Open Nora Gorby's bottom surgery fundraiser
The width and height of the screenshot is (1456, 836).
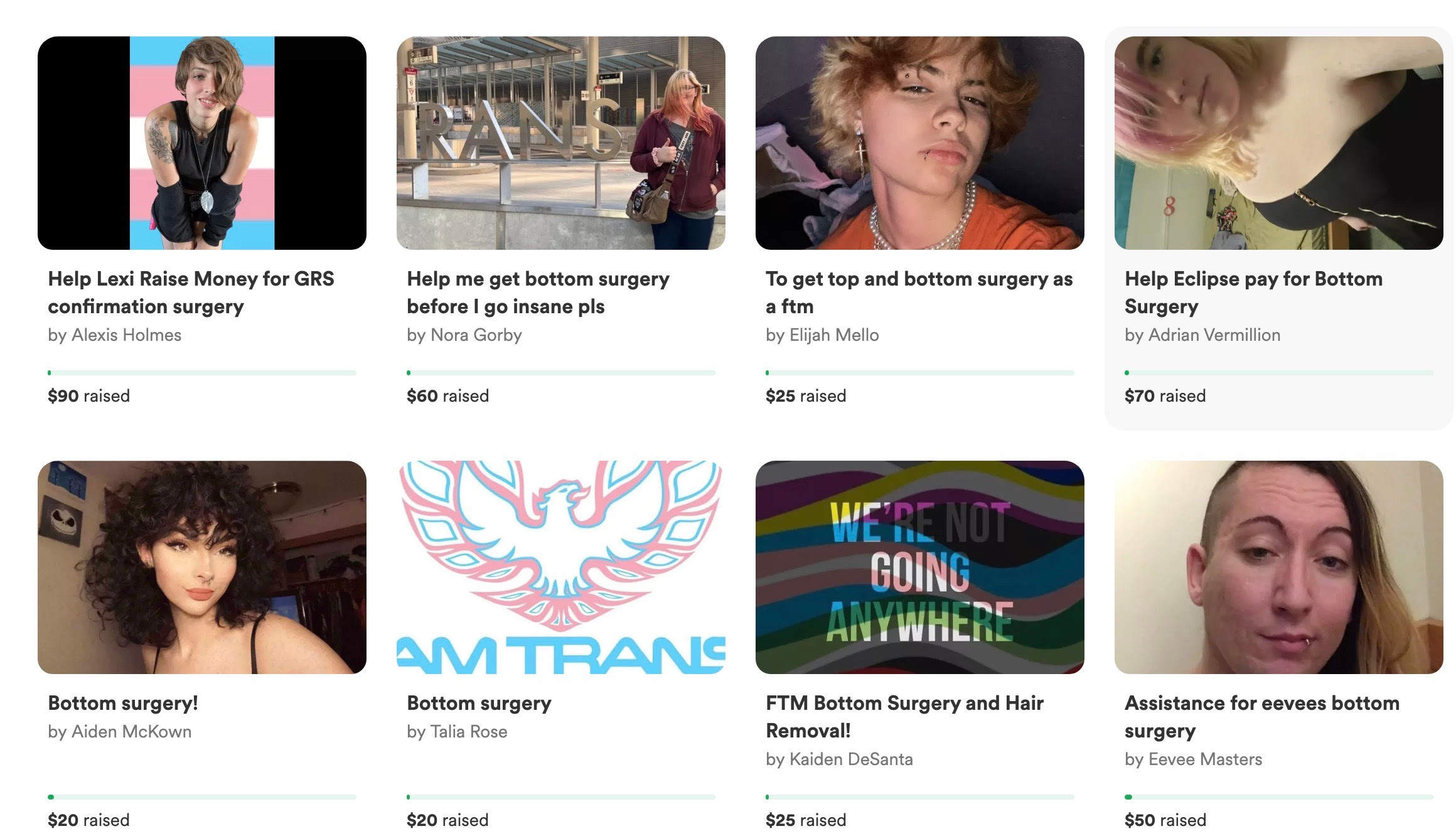pyautogui.click(x=538, y=292)
